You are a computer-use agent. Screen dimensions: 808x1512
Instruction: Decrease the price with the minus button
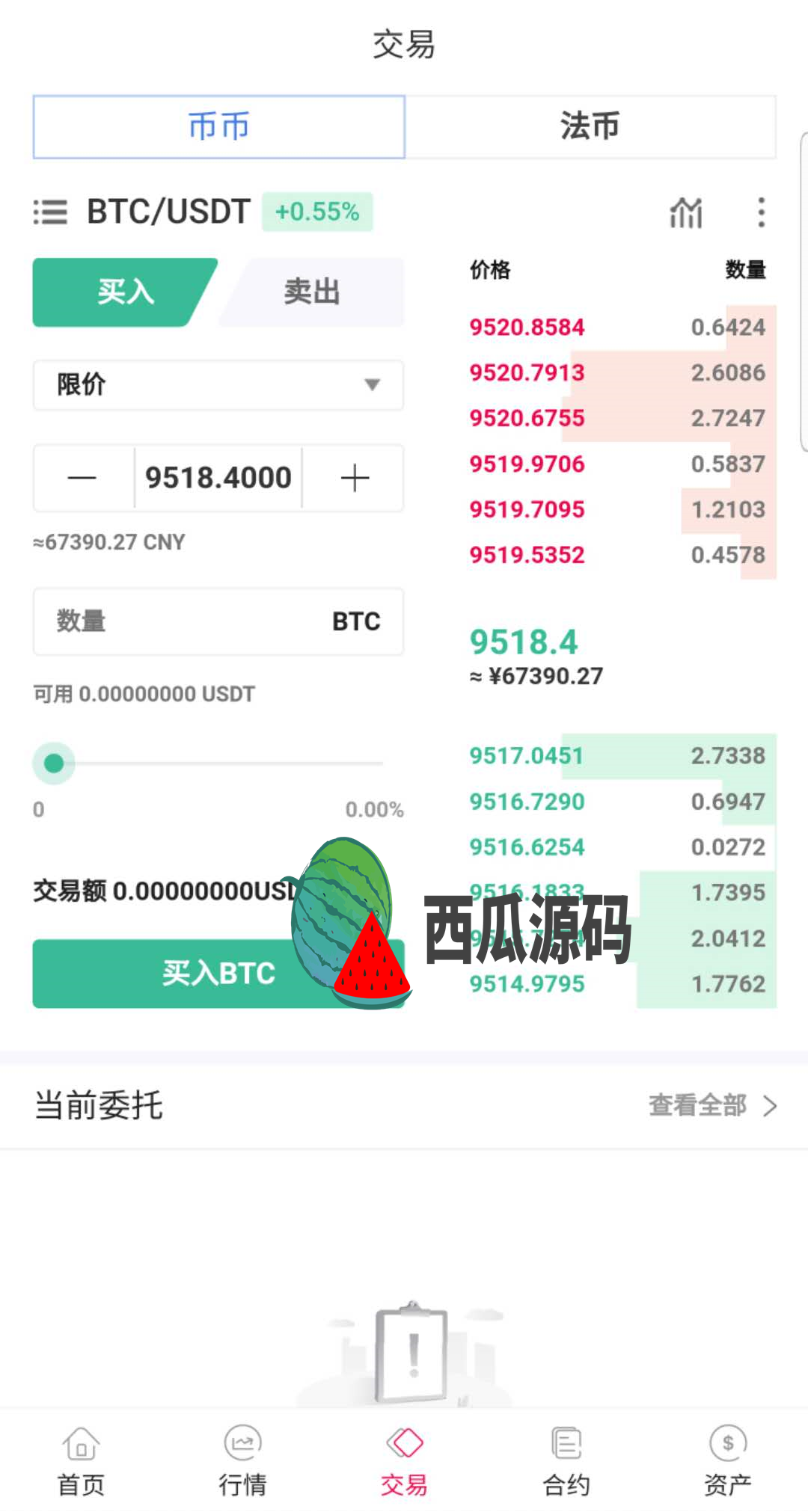[x=82, y=478]
